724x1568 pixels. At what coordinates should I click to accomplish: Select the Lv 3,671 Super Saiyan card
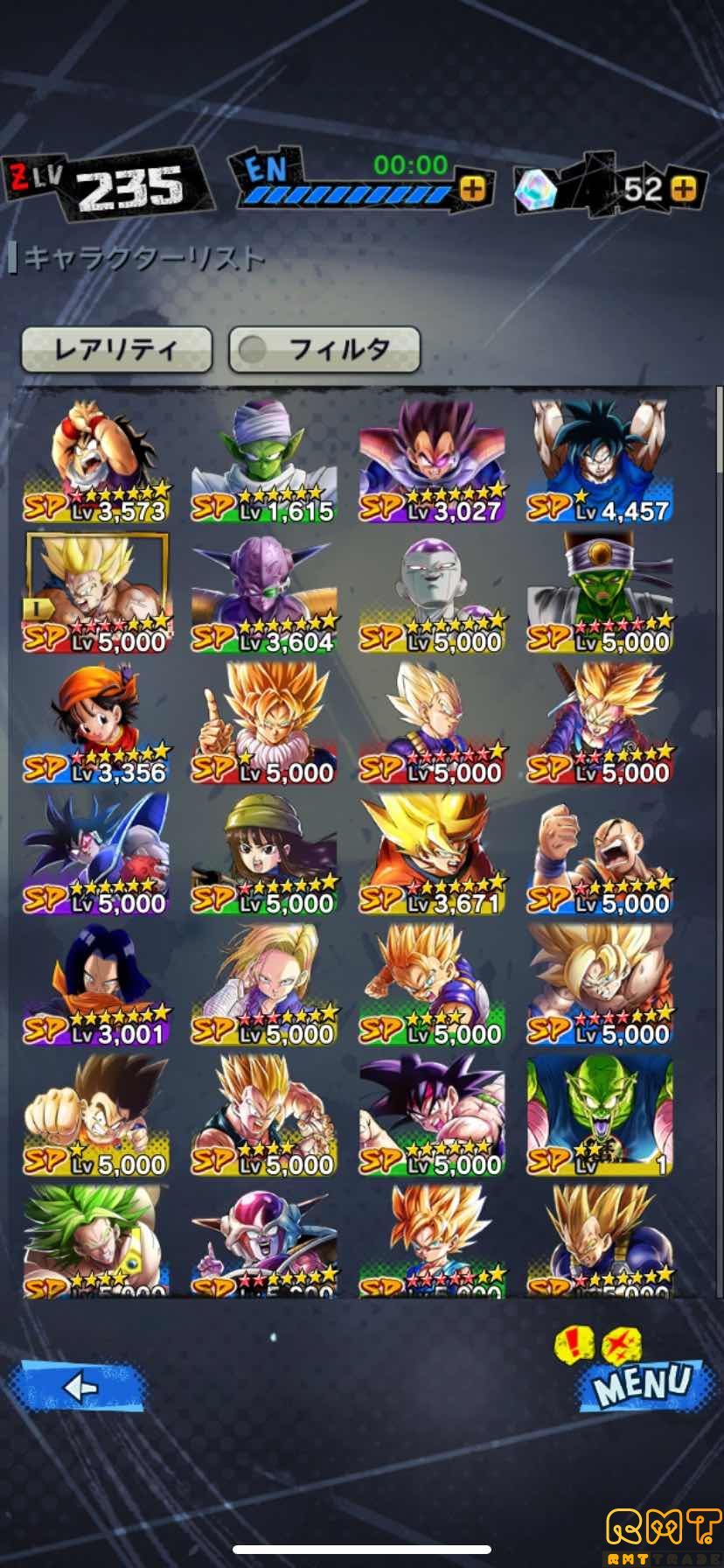click(432, 854)
